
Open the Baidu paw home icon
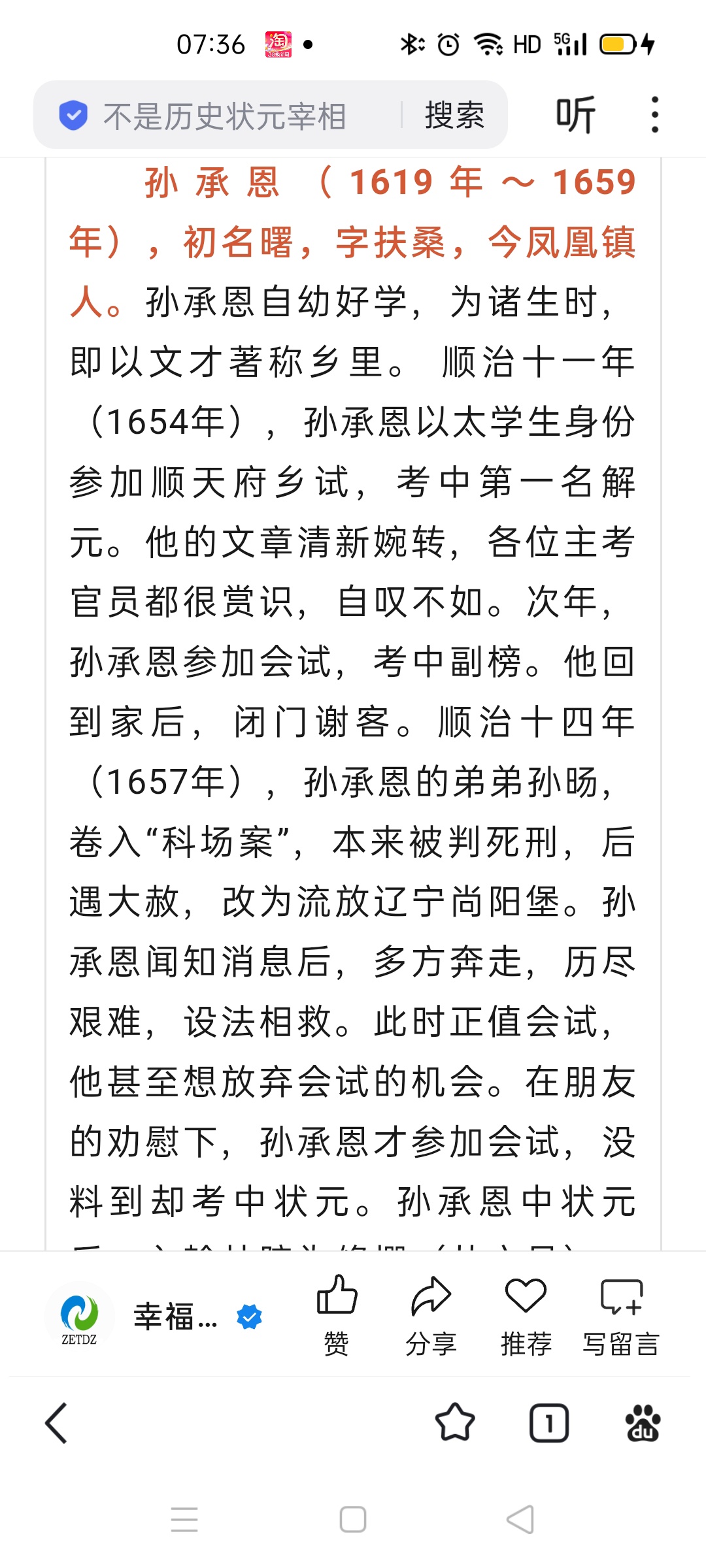pos(643,1423)
